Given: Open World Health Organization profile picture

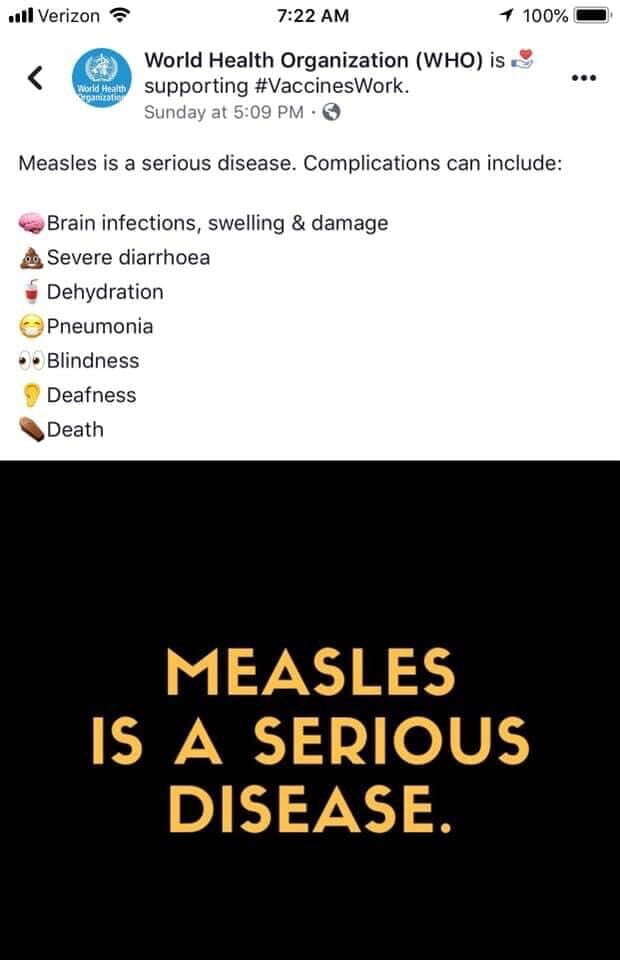Looking at the screenshot, I should click(99, 79).
